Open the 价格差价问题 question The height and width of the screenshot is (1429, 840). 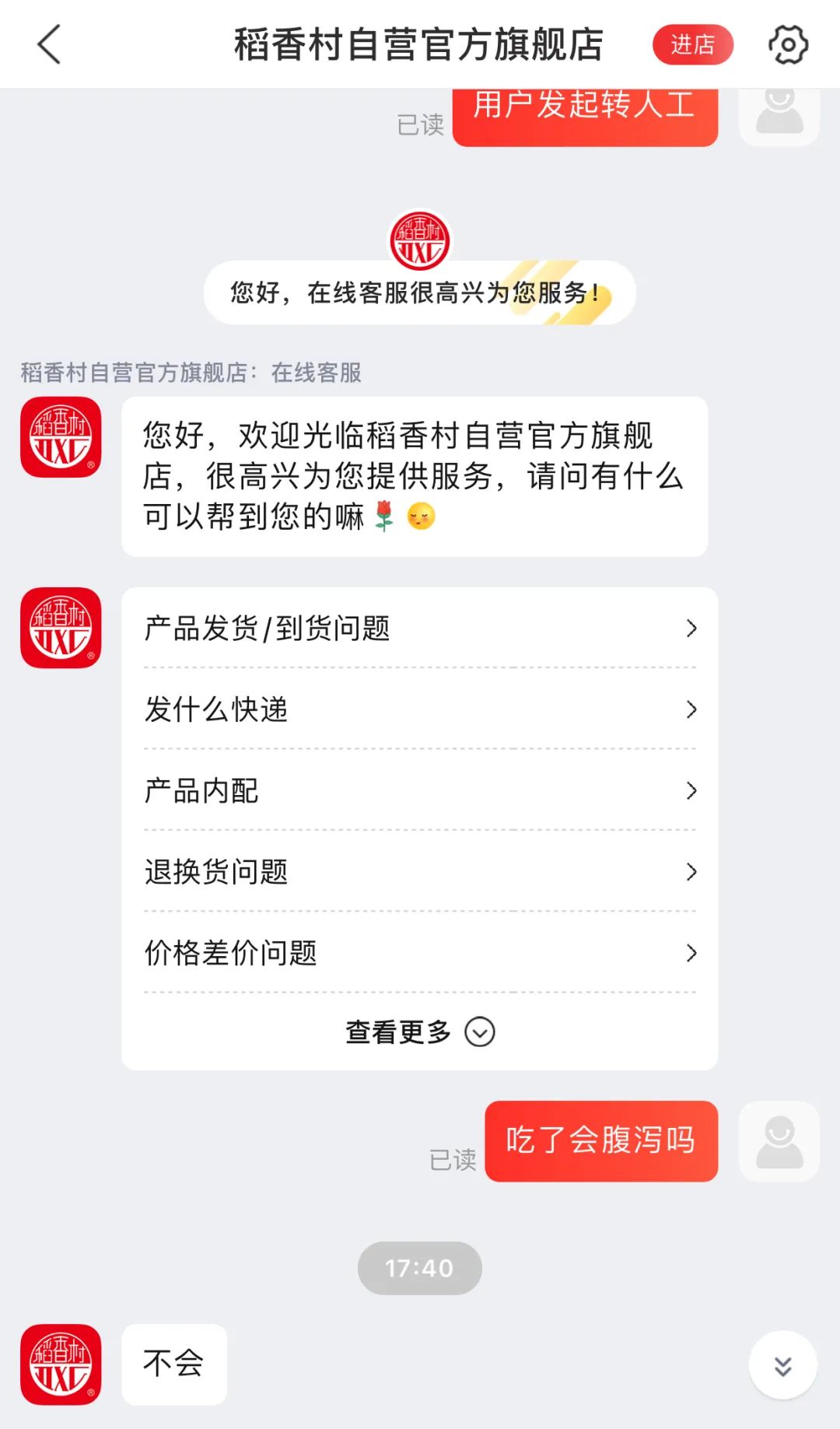pyautogui.click(x=420, y=953)
